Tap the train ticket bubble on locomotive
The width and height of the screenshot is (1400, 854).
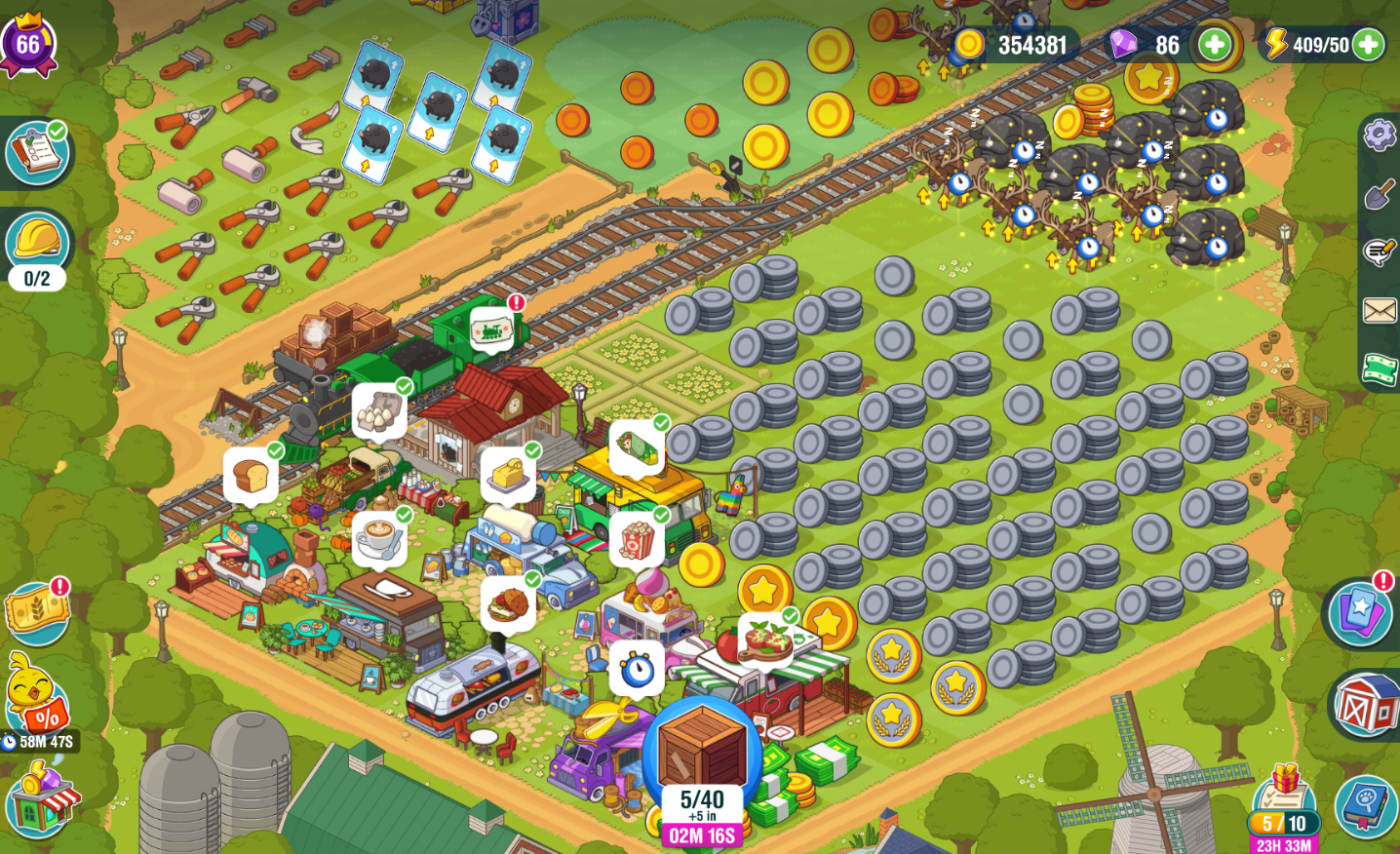tap(492, 330)
